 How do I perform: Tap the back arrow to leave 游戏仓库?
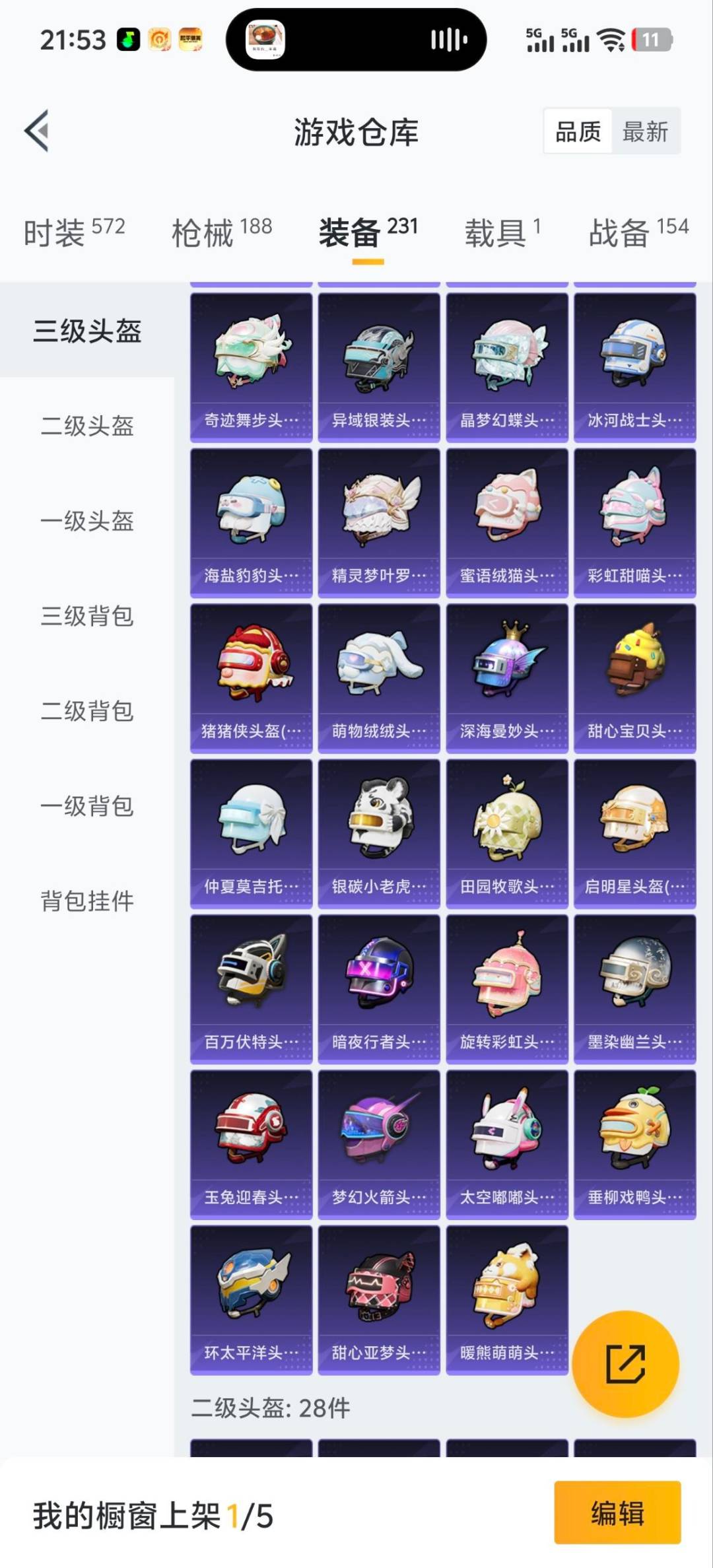coord(38,131)
